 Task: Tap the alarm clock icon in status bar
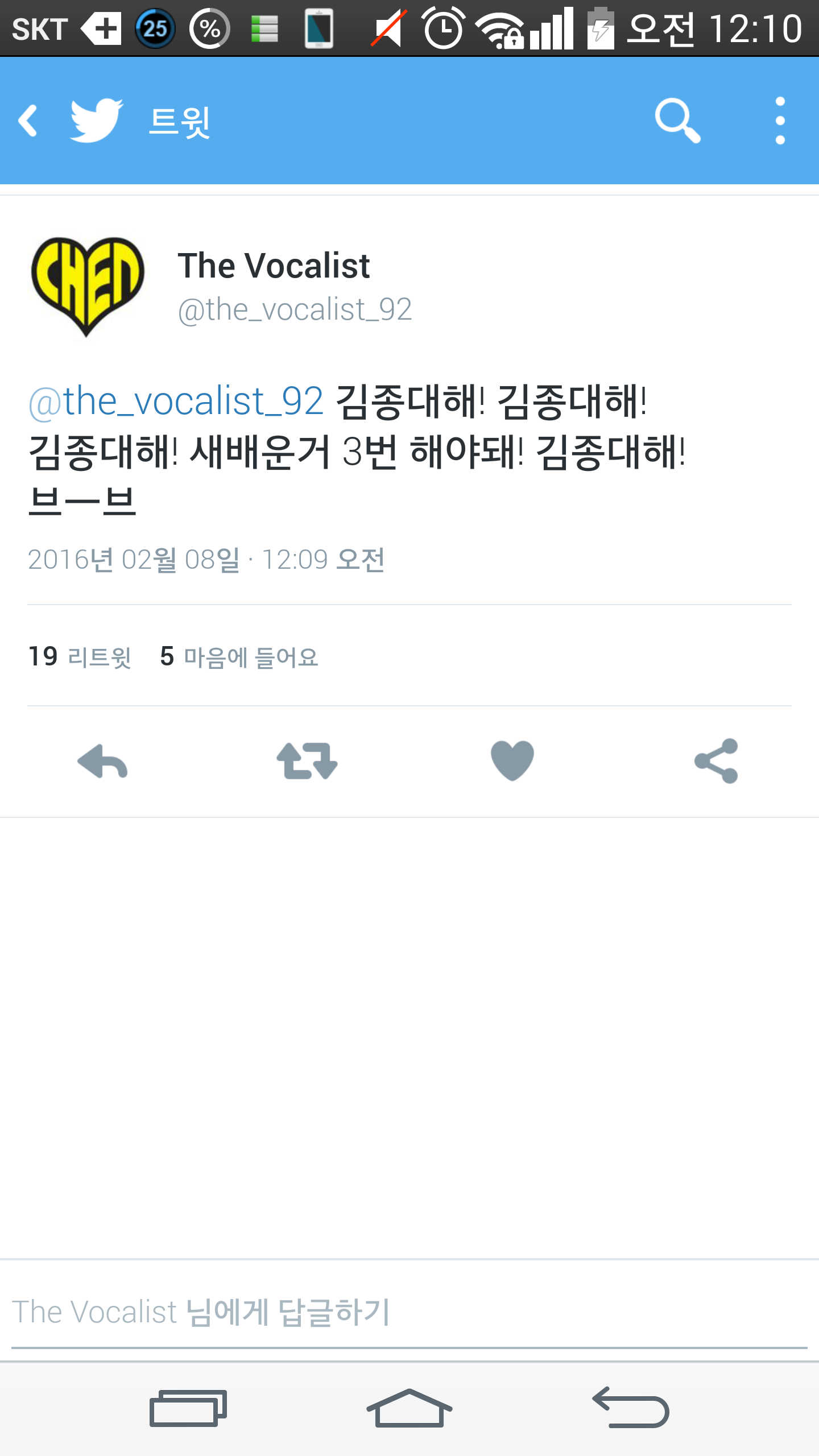coord(443,30)
